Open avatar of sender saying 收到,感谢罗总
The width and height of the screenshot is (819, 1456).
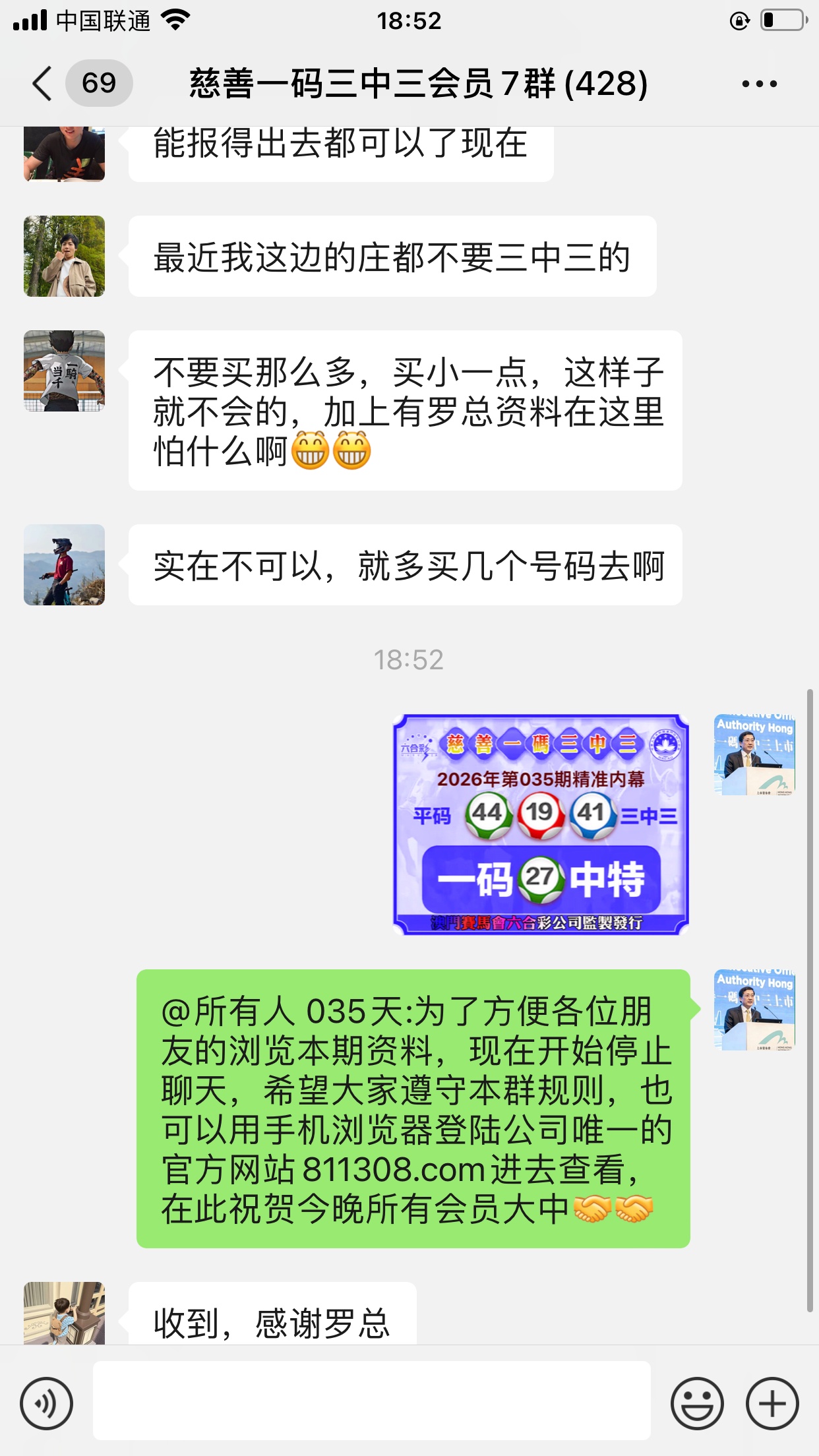click(64, 1312)
